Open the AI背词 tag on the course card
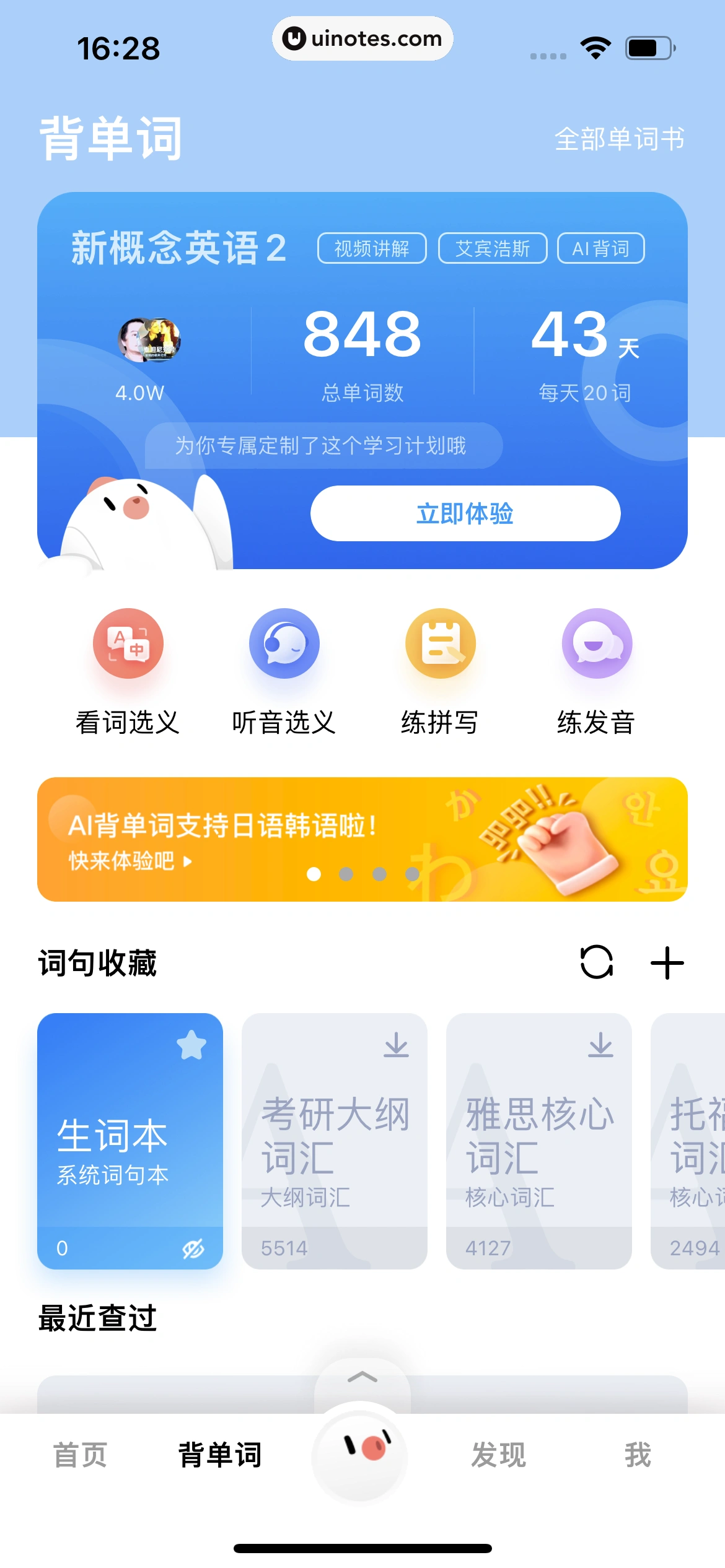This screenshot has width=725, height=1568. pyautogui.click(x=599, y=248)
